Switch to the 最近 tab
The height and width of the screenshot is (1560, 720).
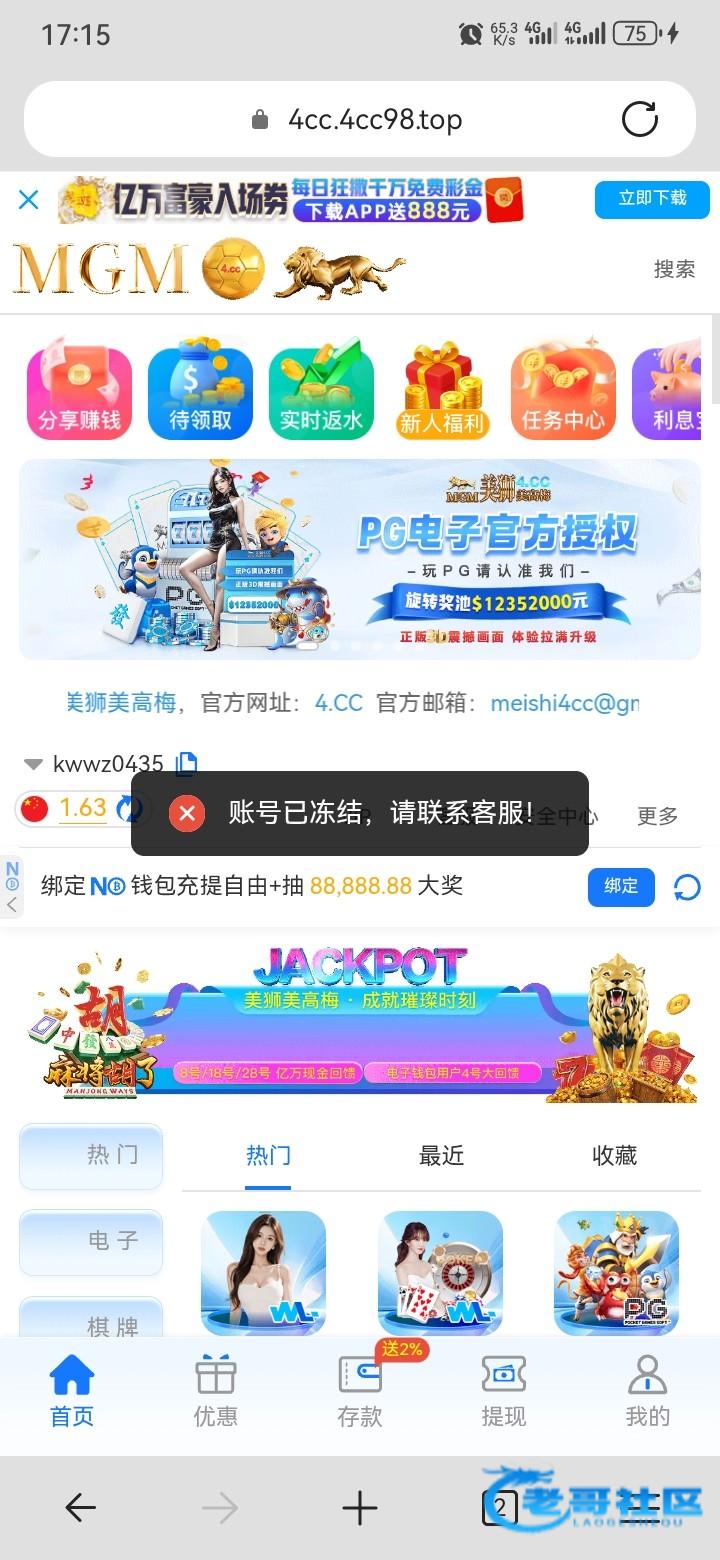[441, 1156]
